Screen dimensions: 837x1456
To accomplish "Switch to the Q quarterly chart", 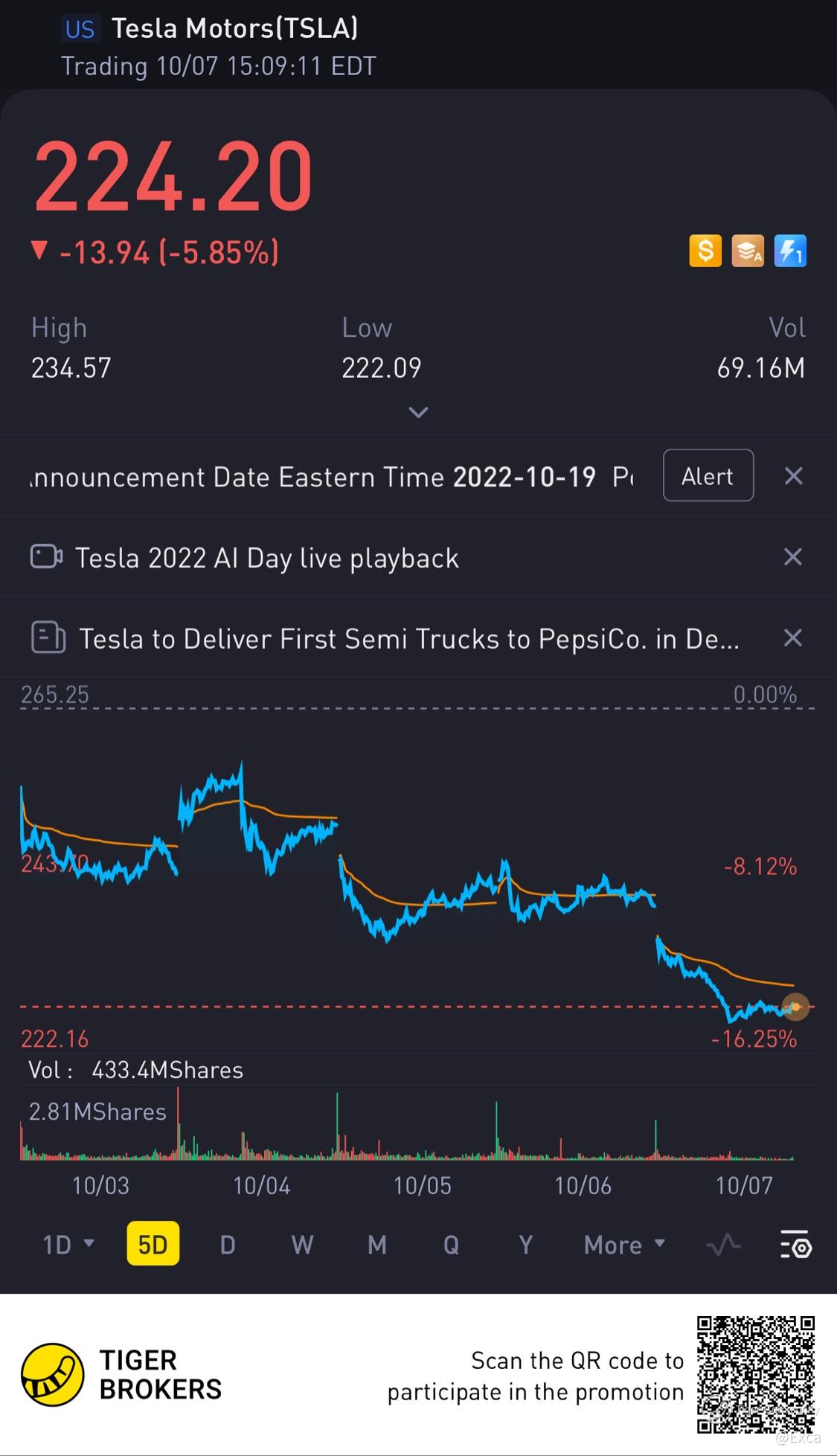I will point(451,1244).
